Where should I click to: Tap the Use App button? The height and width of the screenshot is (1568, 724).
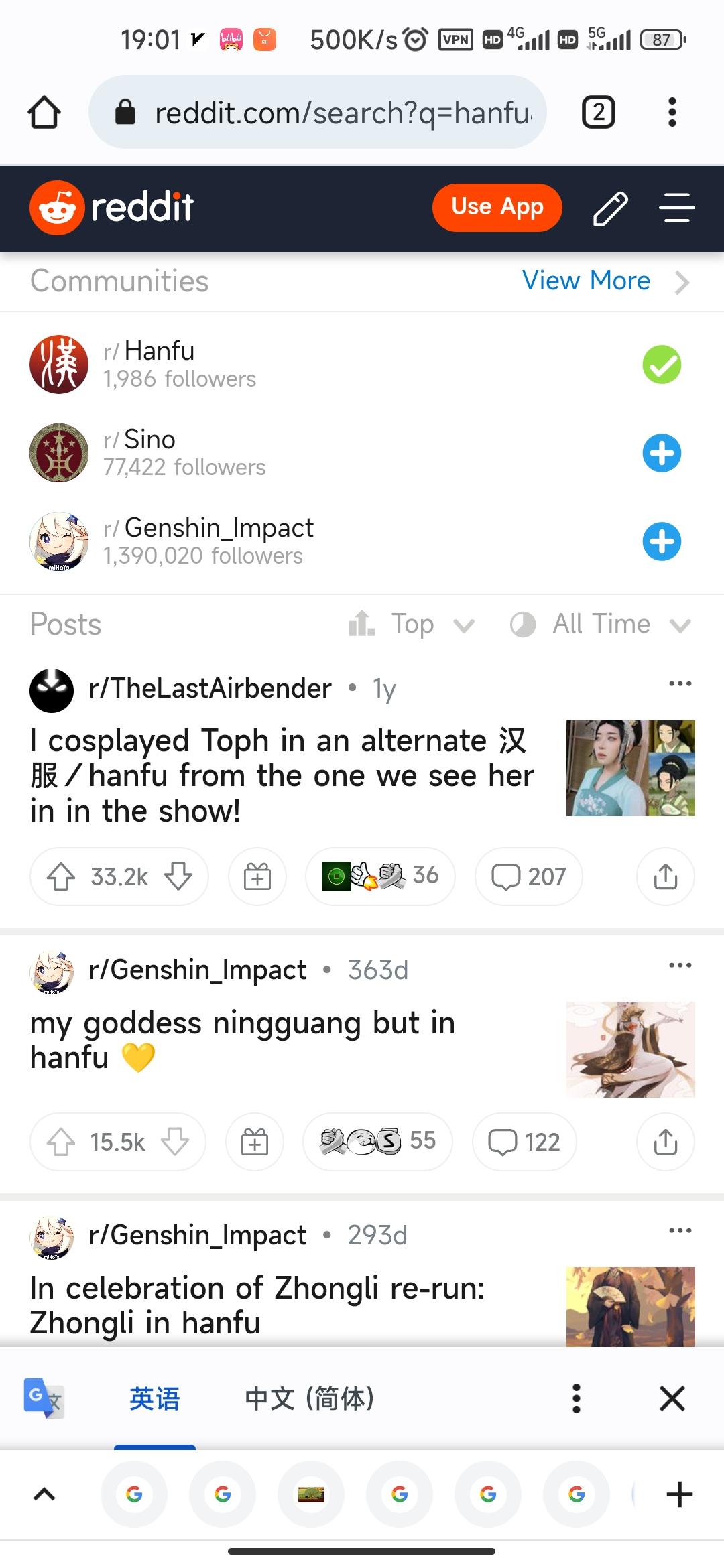coord(497,207)
